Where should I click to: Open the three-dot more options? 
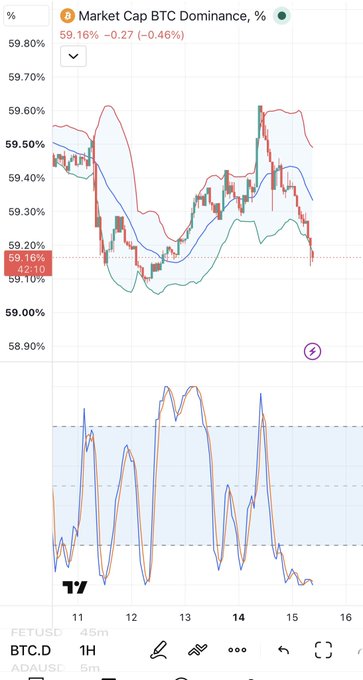tap(237, 650)
